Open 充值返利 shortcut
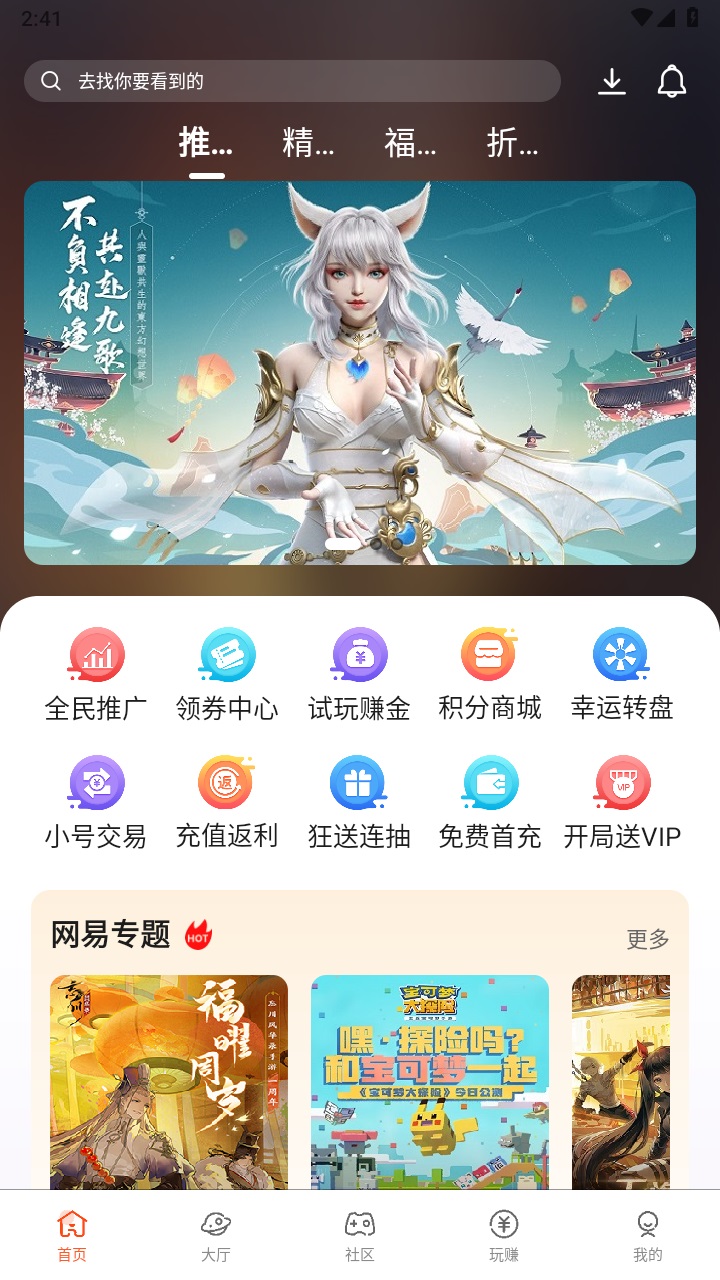 (x=227, y=803)
